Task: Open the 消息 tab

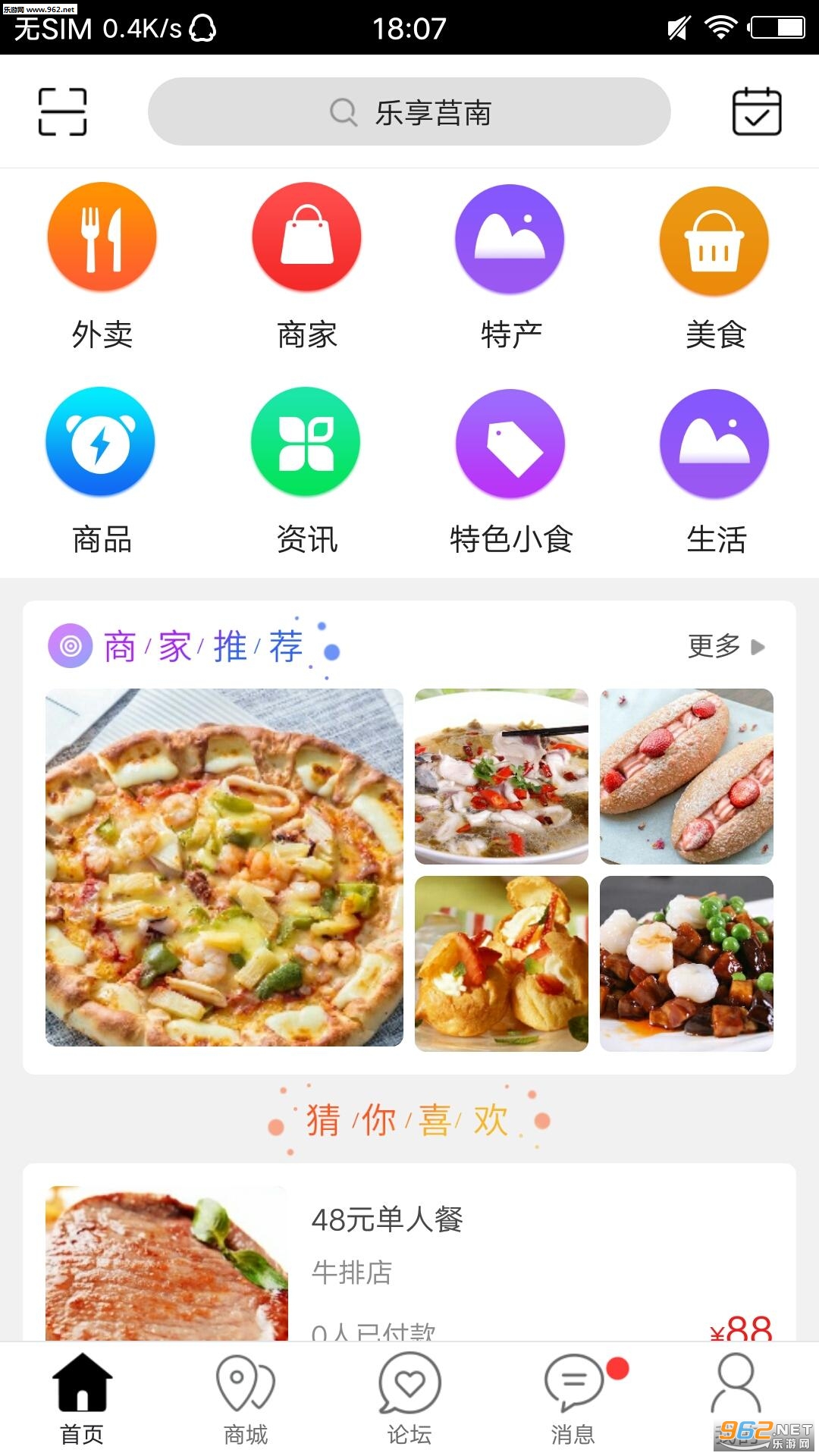Action: point(573,1399)
